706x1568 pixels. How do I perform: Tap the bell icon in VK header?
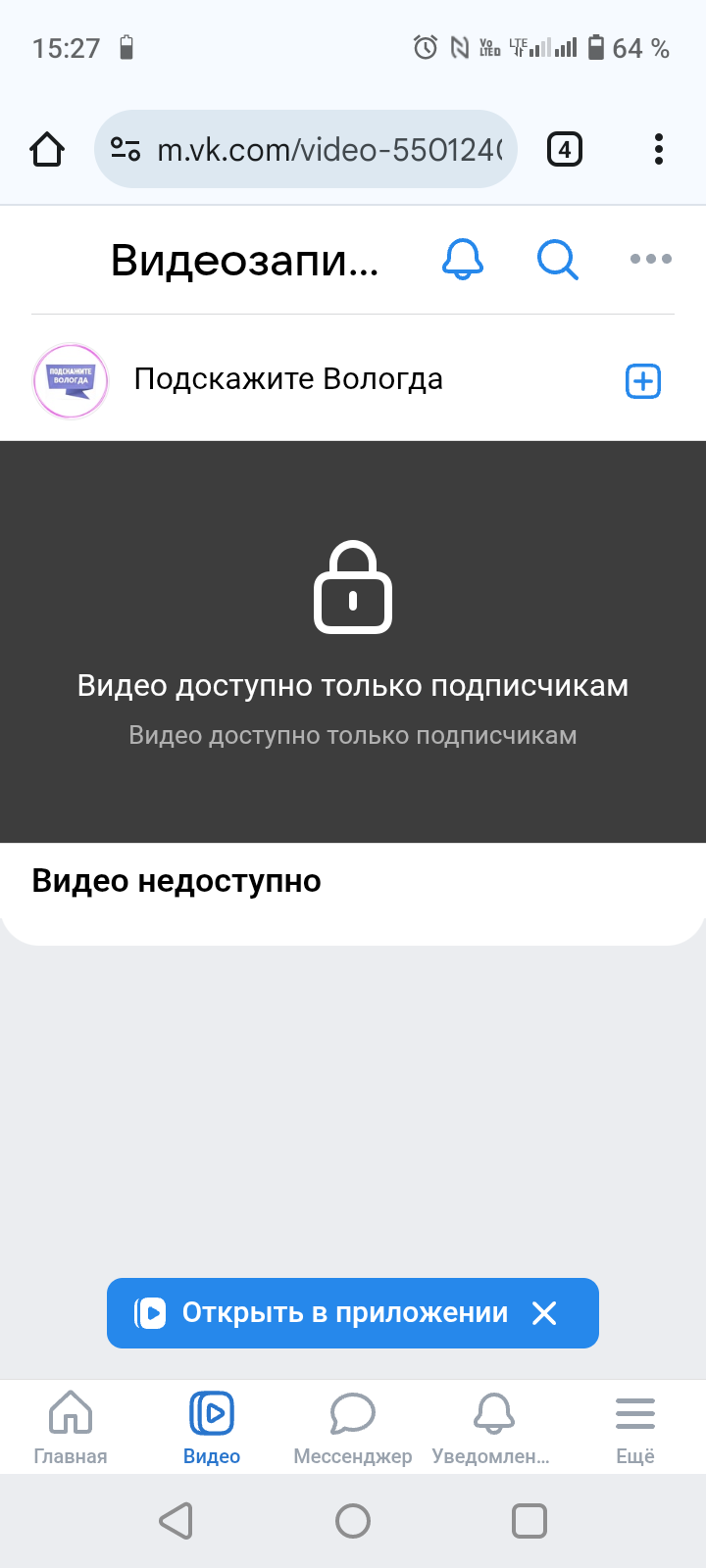point(463,259)
